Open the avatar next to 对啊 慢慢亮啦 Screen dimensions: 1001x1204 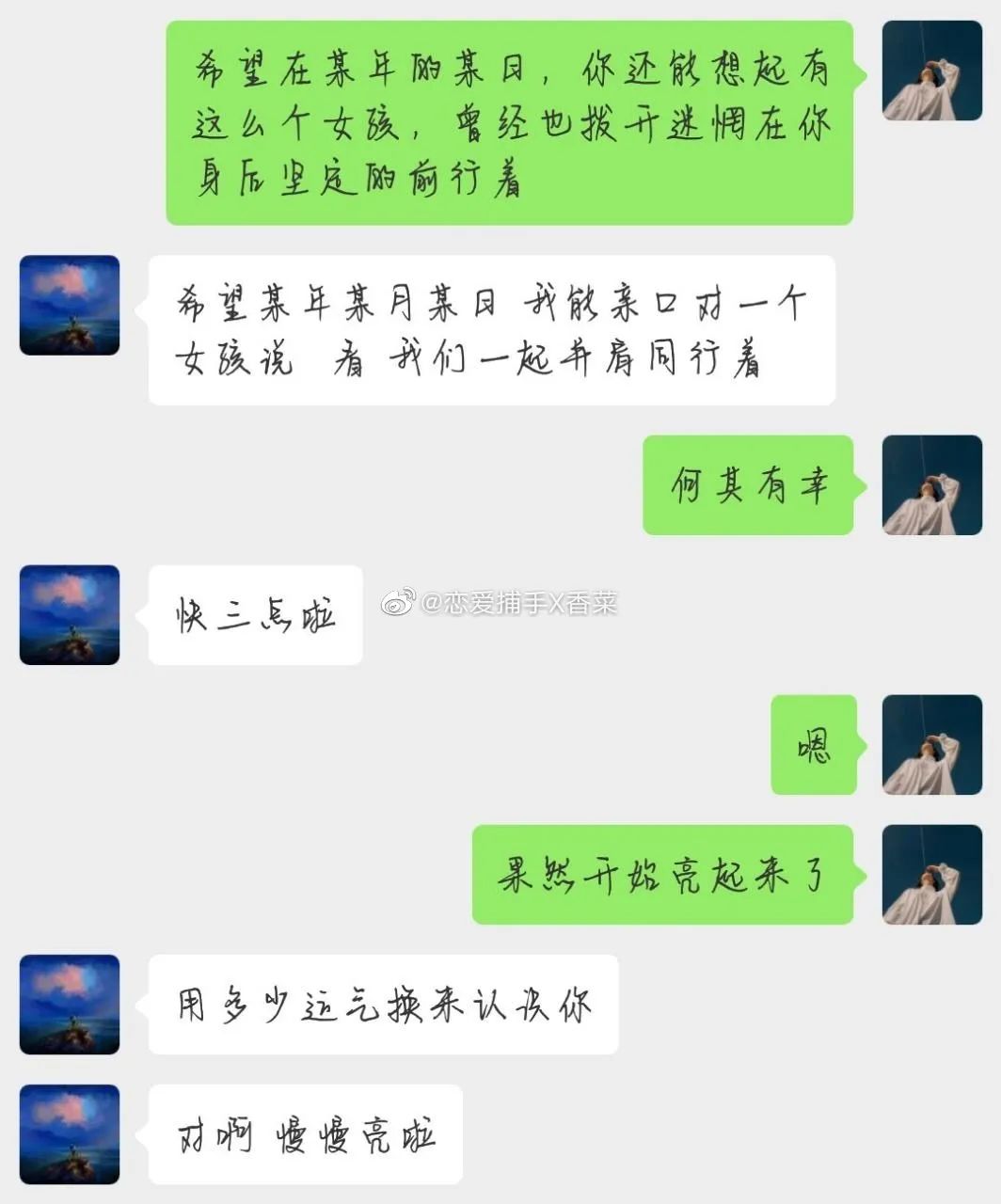click(x=70, y=1134)
